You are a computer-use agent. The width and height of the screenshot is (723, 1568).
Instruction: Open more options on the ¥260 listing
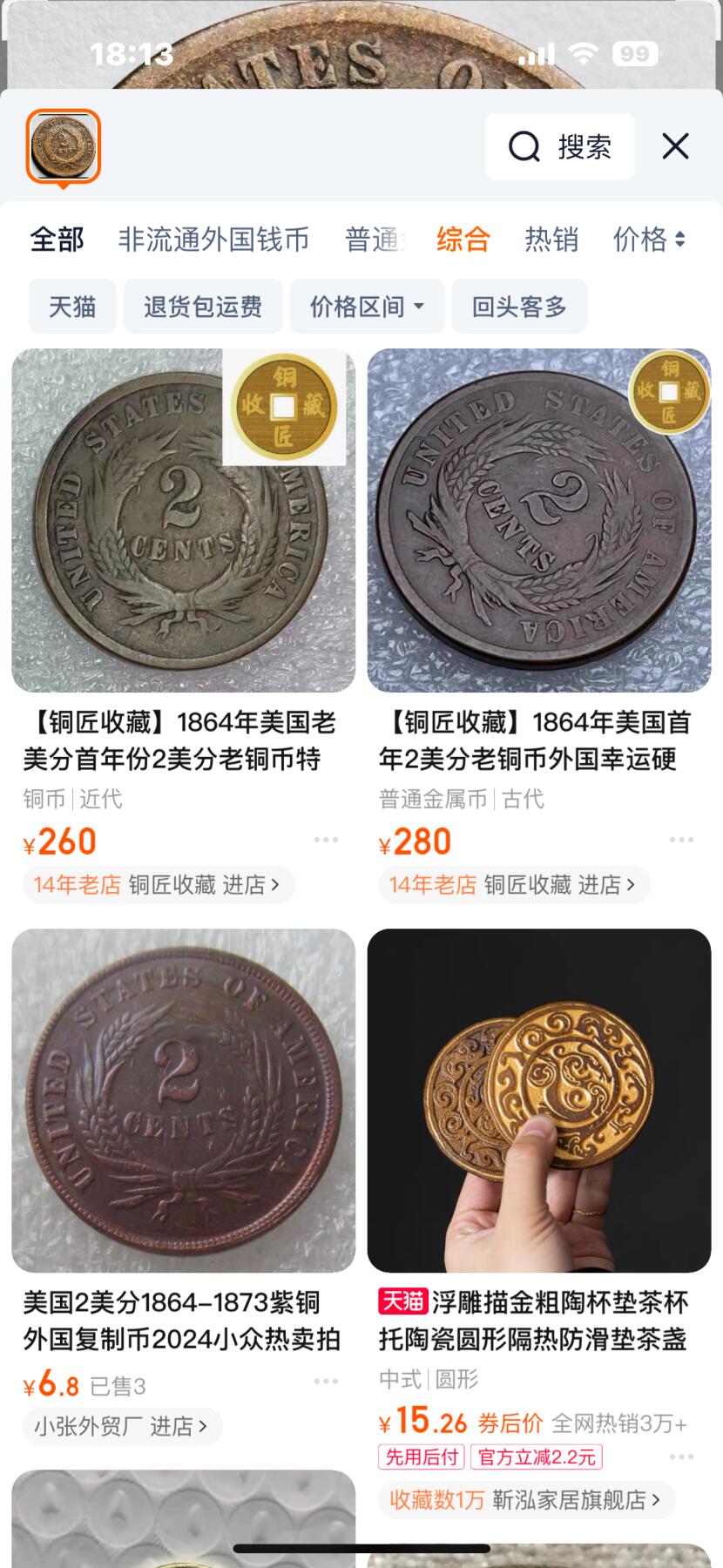[326, 840]
